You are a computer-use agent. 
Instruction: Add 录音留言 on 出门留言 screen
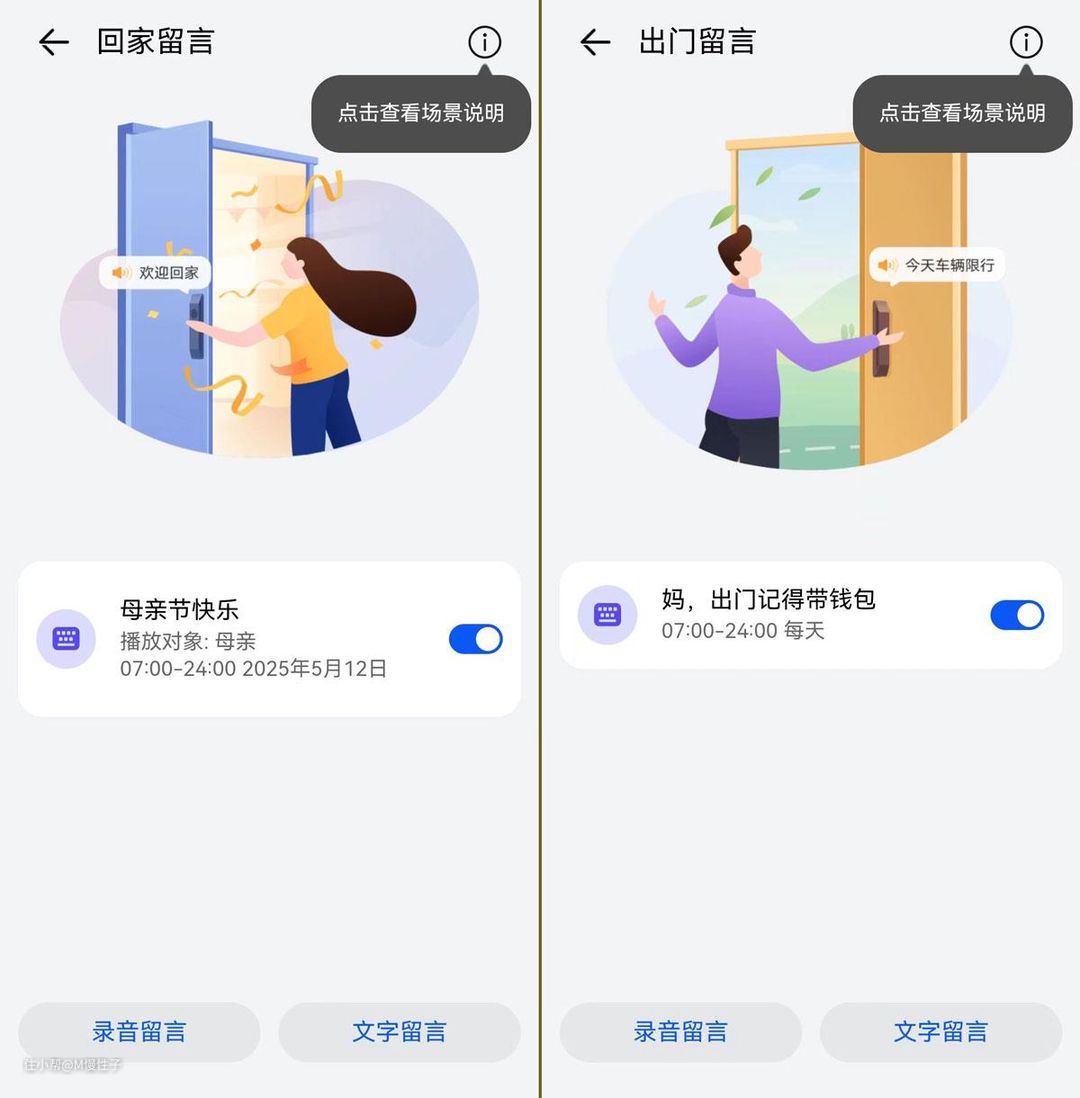[681, 1032]
